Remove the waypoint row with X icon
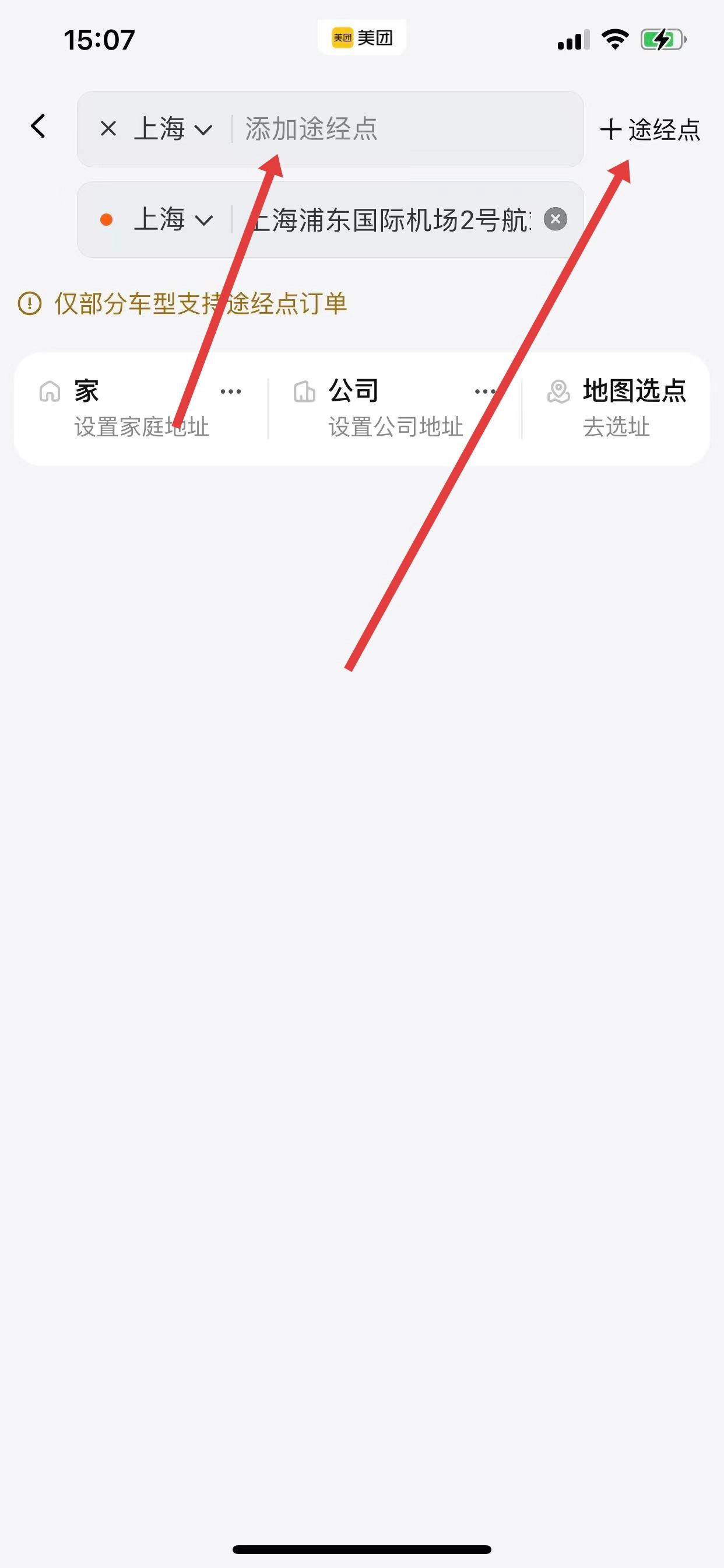 pos(108,129)
